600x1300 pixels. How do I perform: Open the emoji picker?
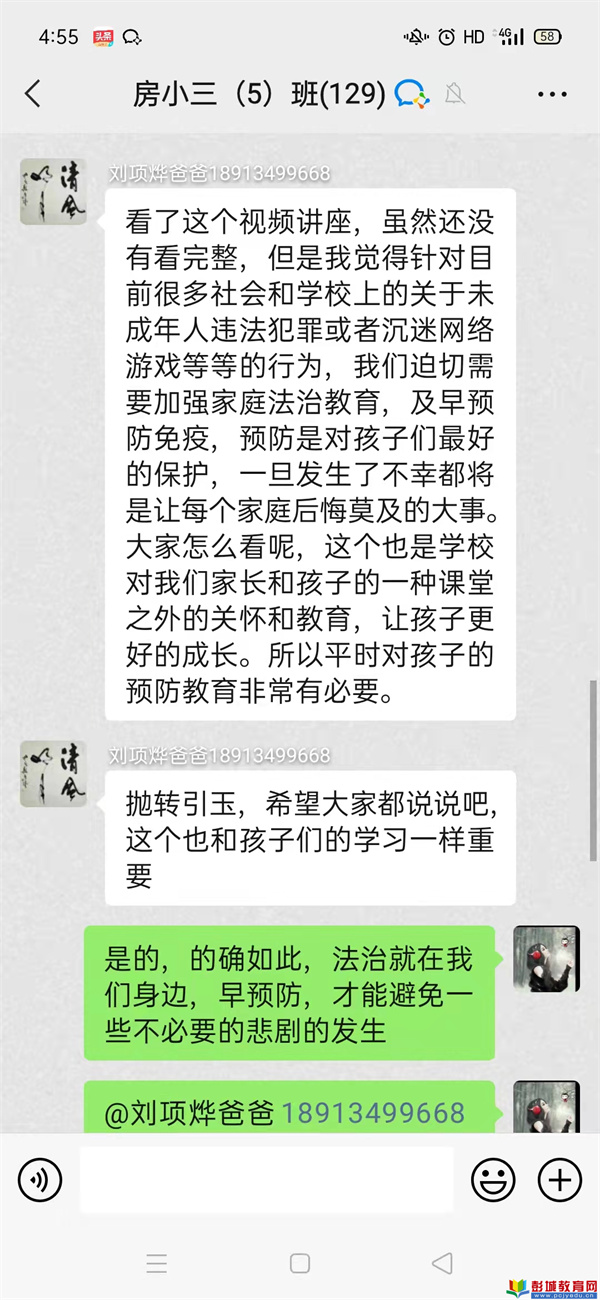point(493,1181)
